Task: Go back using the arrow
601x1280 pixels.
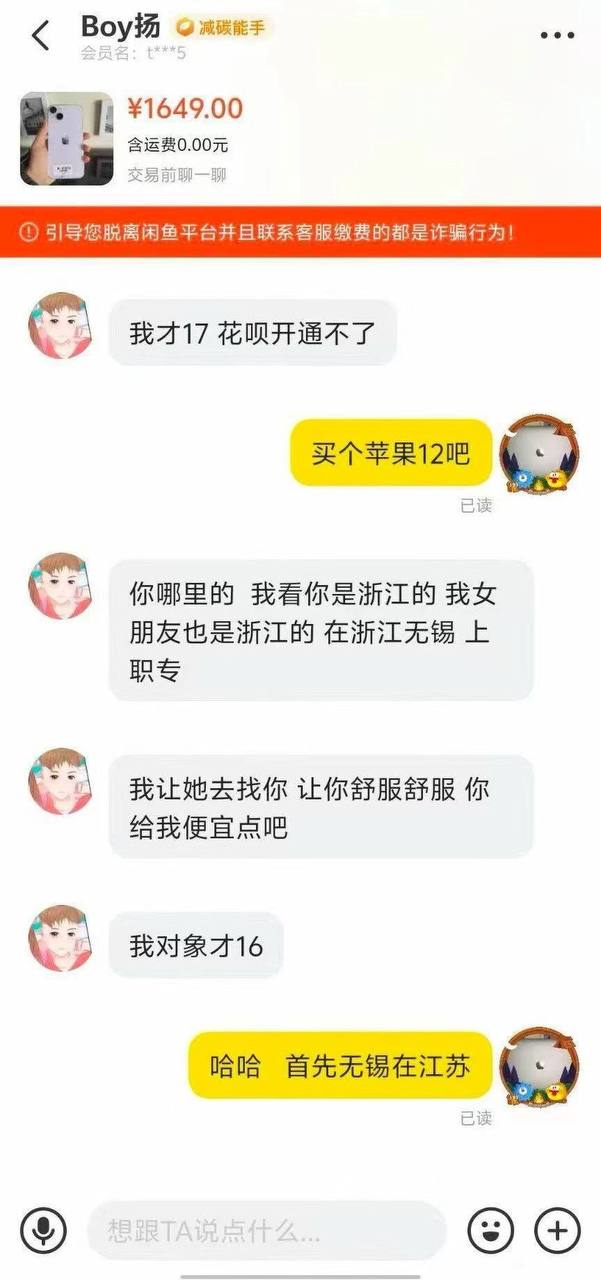Action: [x=40, y=35]
